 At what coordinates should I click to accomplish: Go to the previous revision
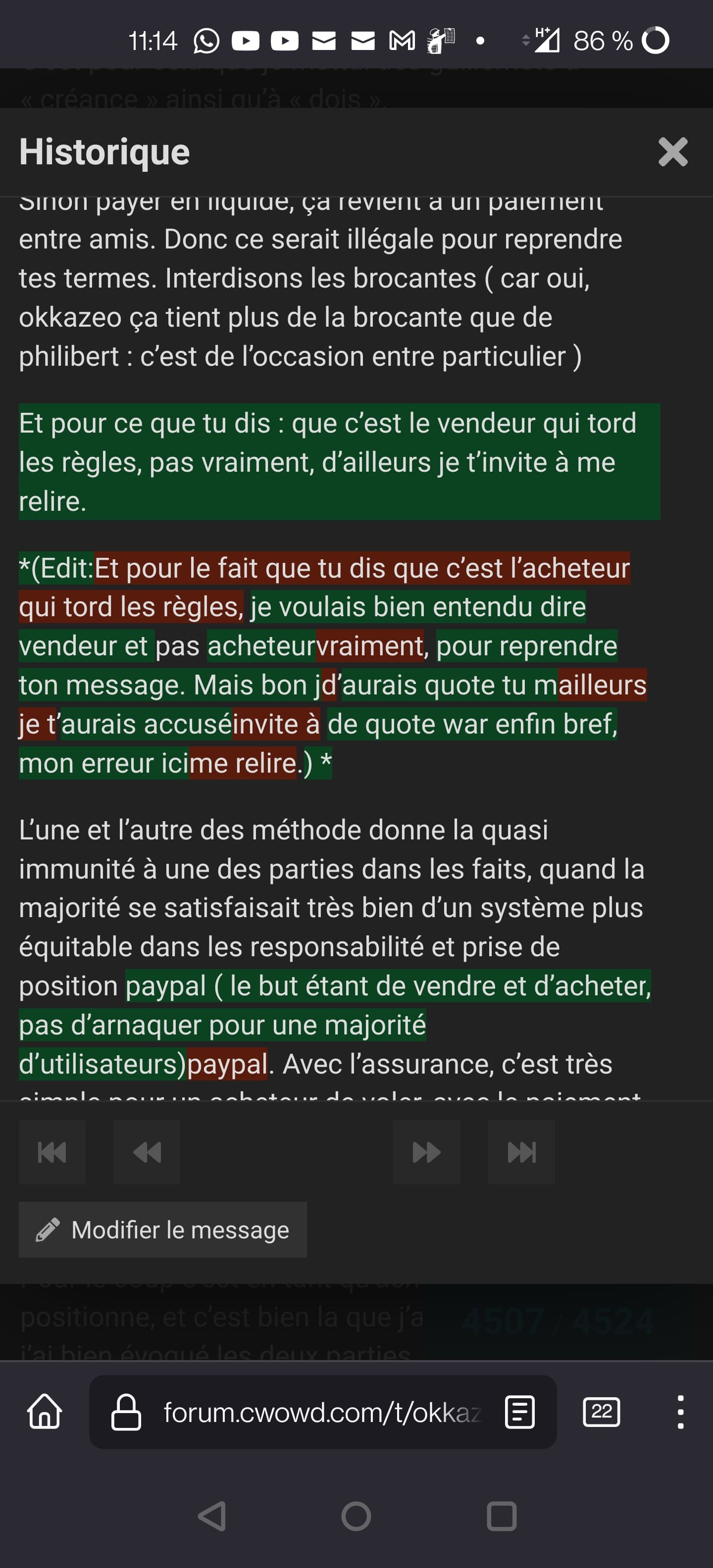(x=147, y=1152)
